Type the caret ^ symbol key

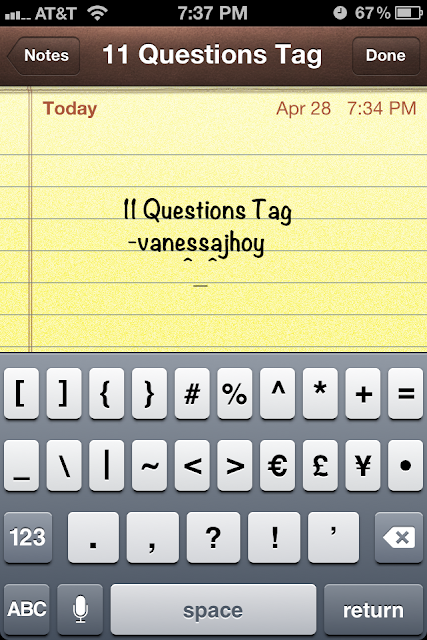(278, 393)
